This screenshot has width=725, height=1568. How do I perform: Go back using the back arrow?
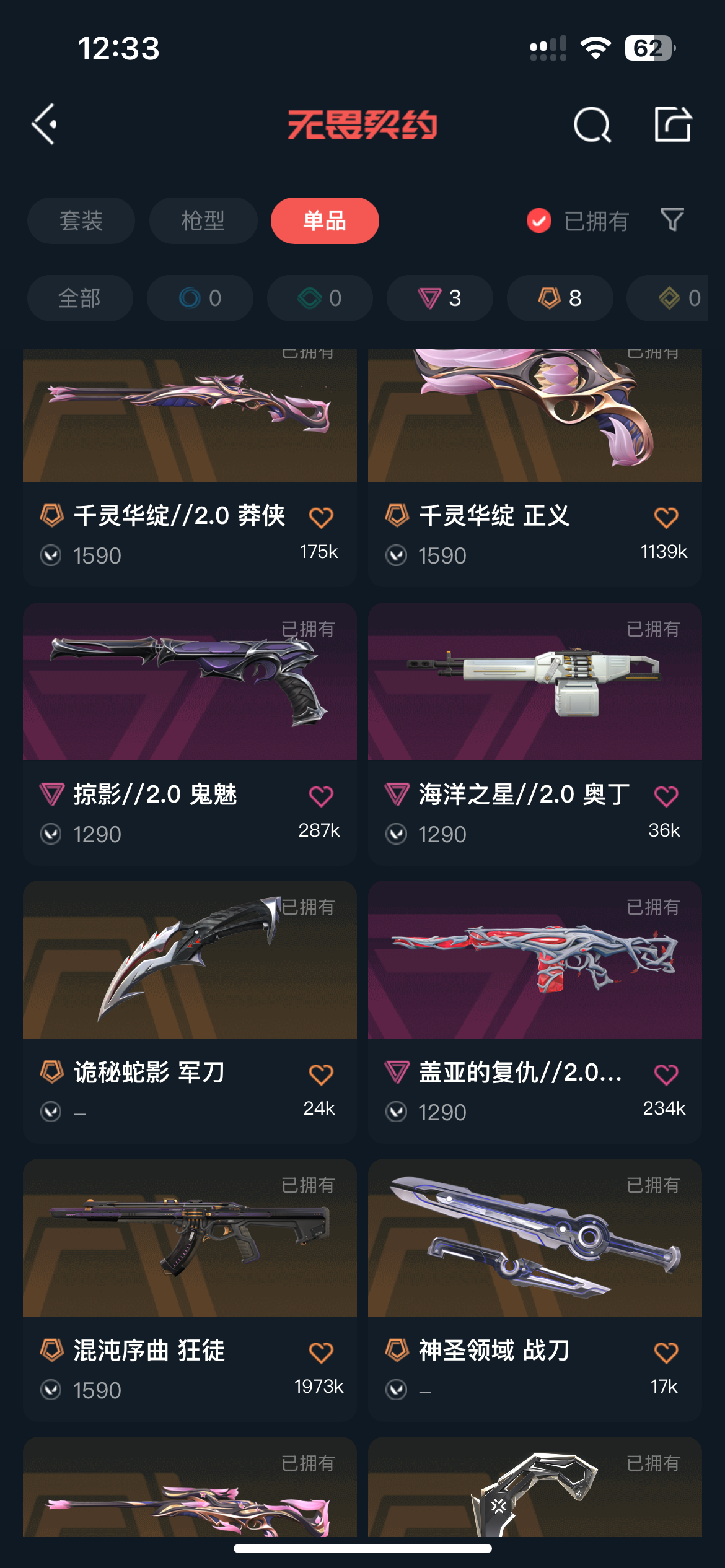coord(45,124)
